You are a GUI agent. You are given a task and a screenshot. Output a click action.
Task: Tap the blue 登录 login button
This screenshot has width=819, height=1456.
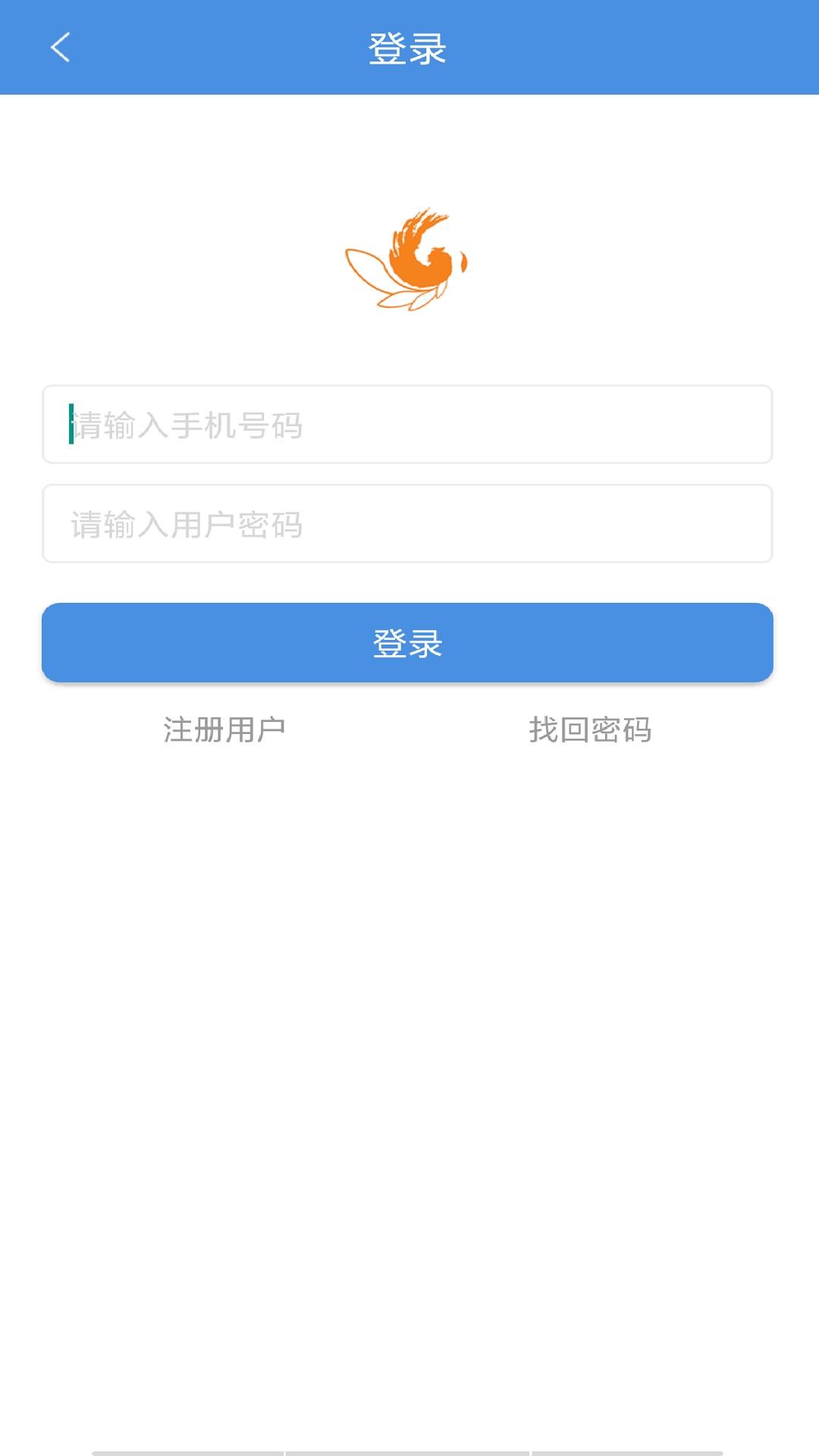[407, 643]
